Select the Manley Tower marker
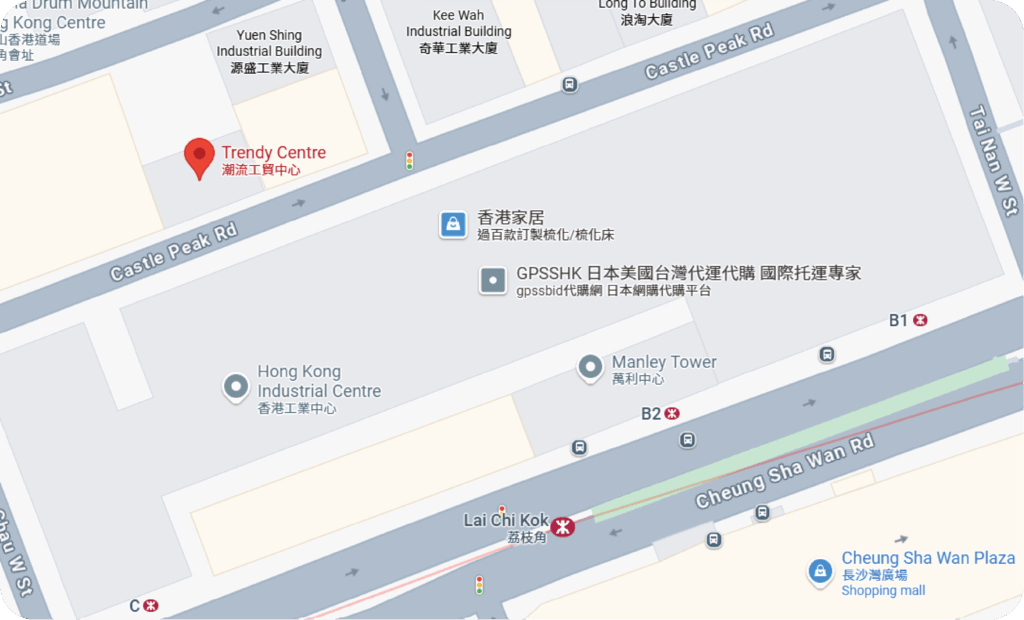 coord(590,368)
